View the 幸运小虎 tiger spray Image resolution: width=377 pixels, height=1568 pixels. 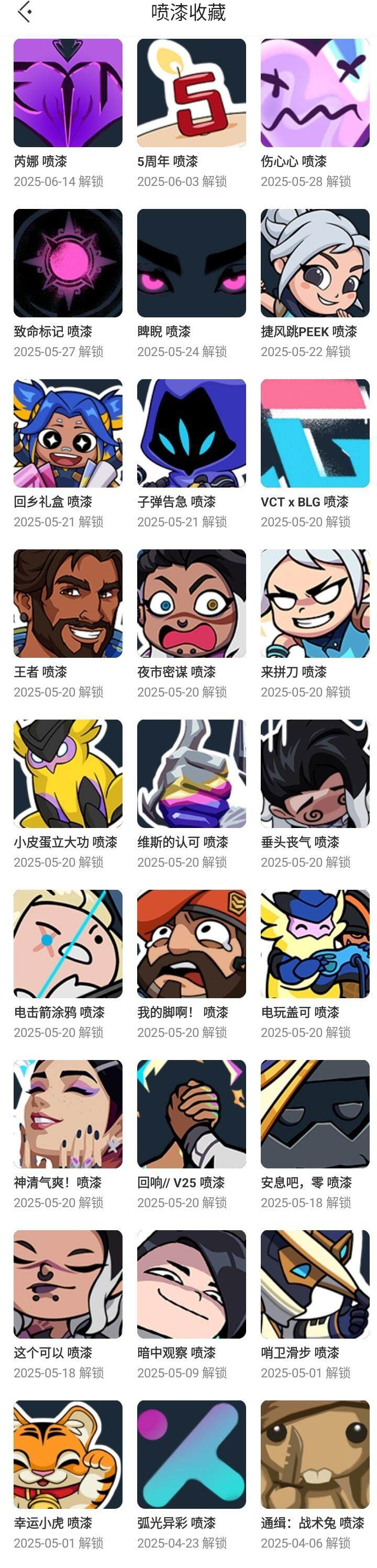point(68,1454)
